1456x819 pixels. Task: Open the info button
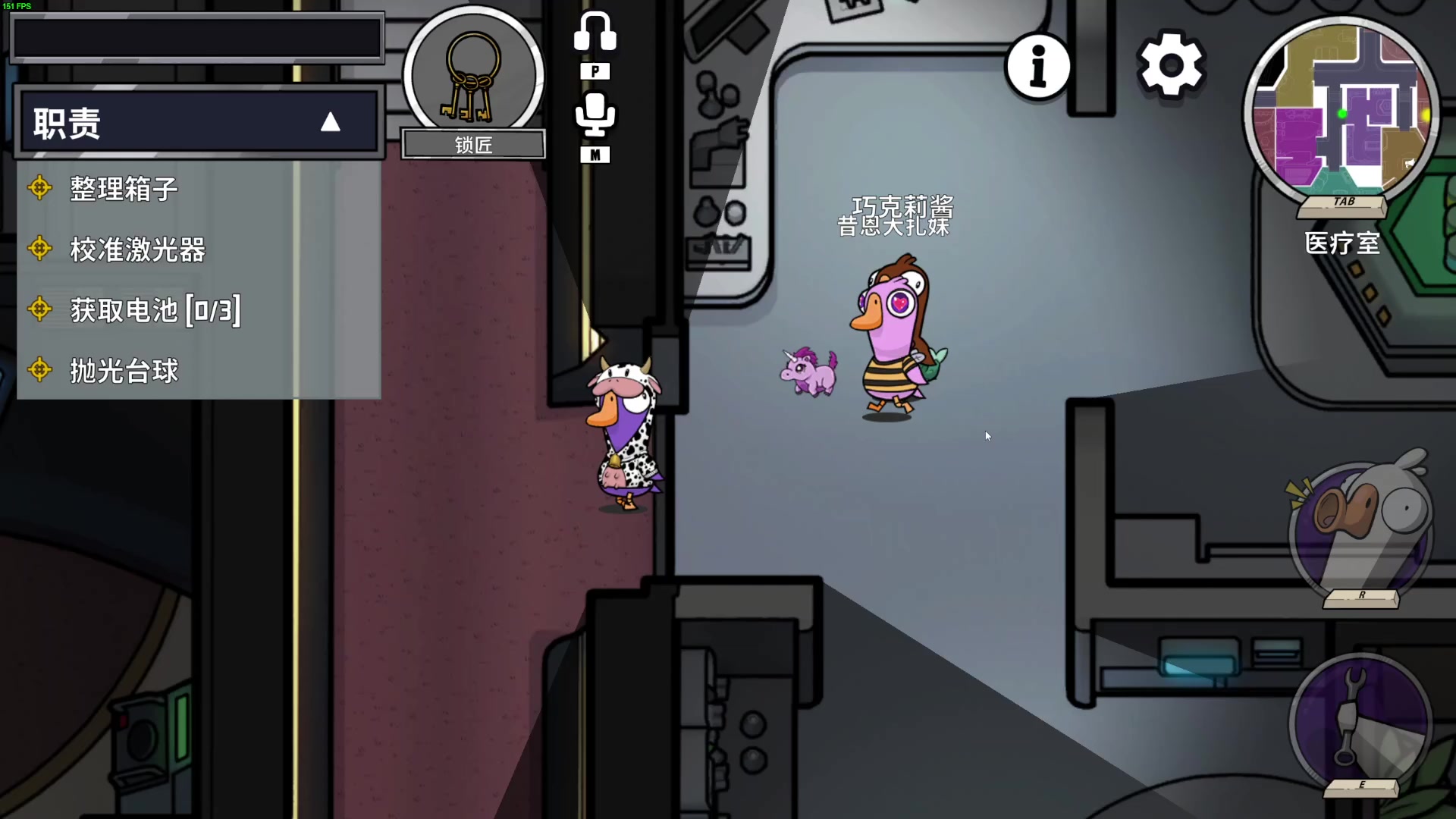click(1038, 67)
